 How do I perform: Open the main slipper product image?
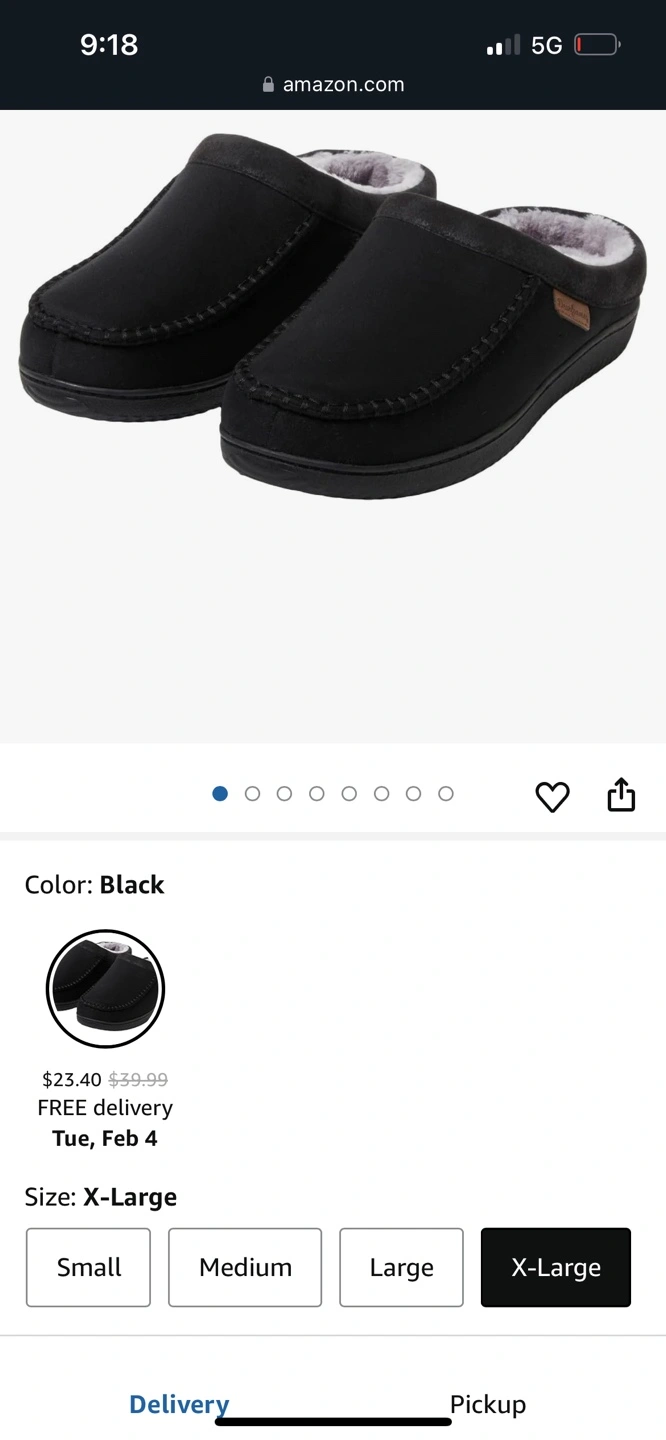(x=333, y=320)
